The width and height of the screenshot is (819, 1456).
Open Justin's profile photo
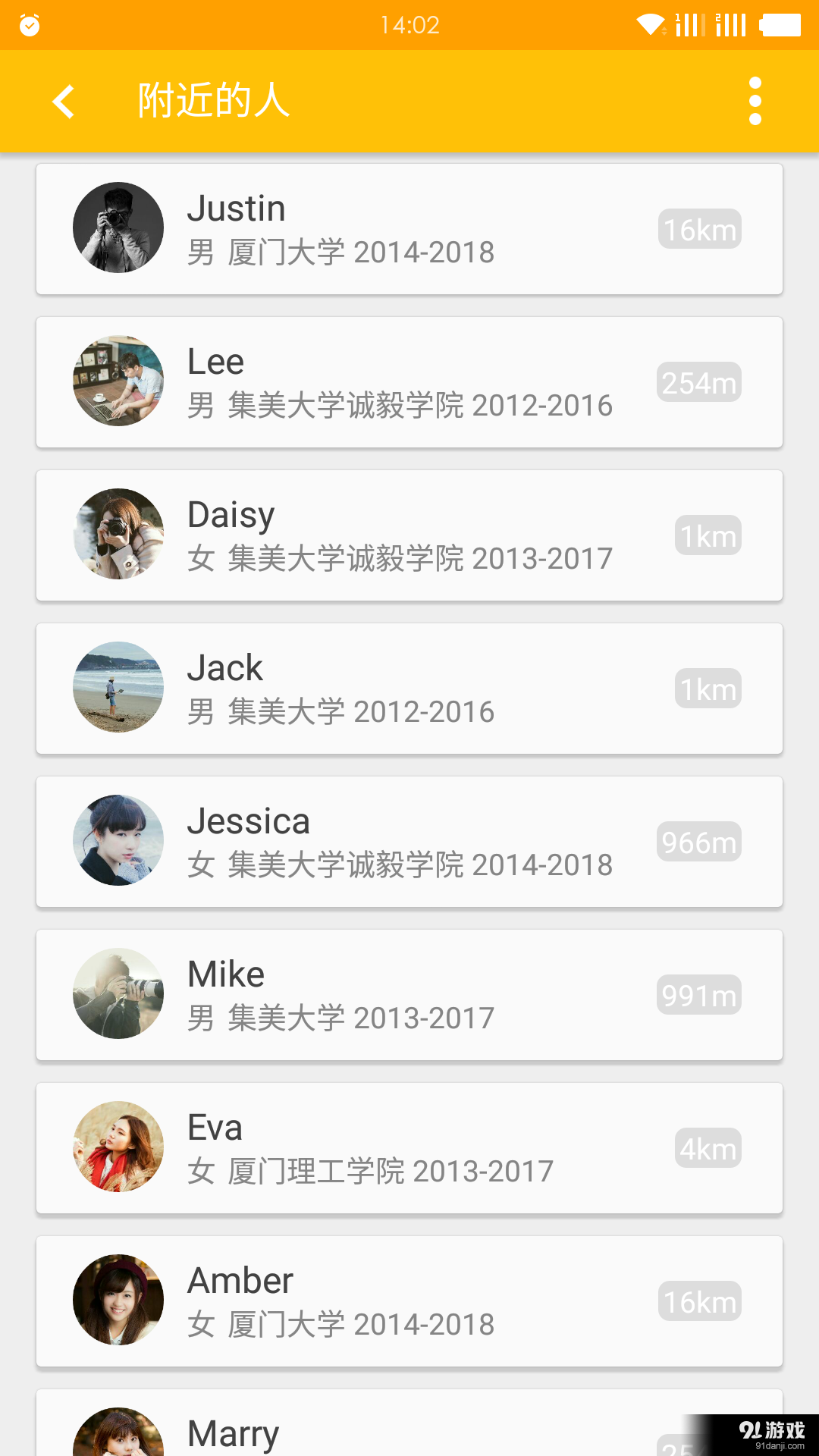pyautogui.click(x=118, y=227)
